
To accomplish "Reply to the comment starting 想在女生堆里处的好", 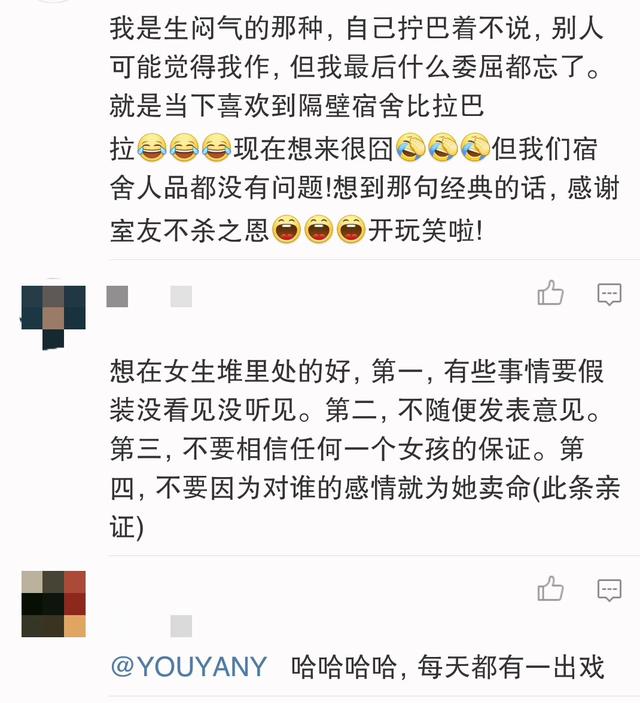I will [x=609, y=293].
